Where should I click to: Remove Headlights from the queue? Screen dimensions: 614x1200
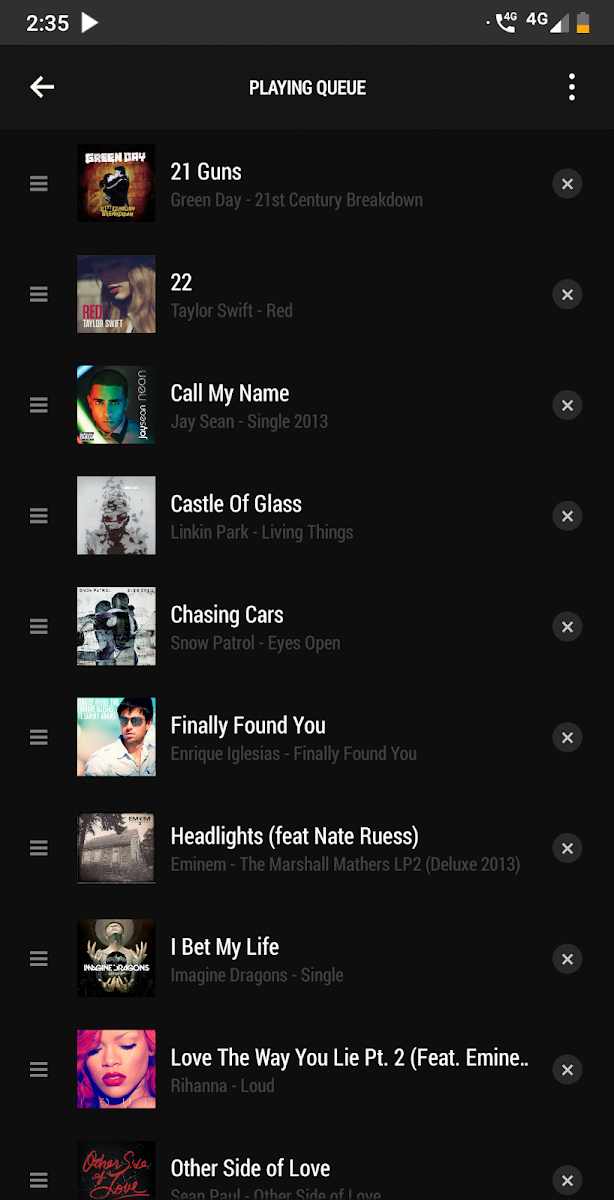pos(567,848)
